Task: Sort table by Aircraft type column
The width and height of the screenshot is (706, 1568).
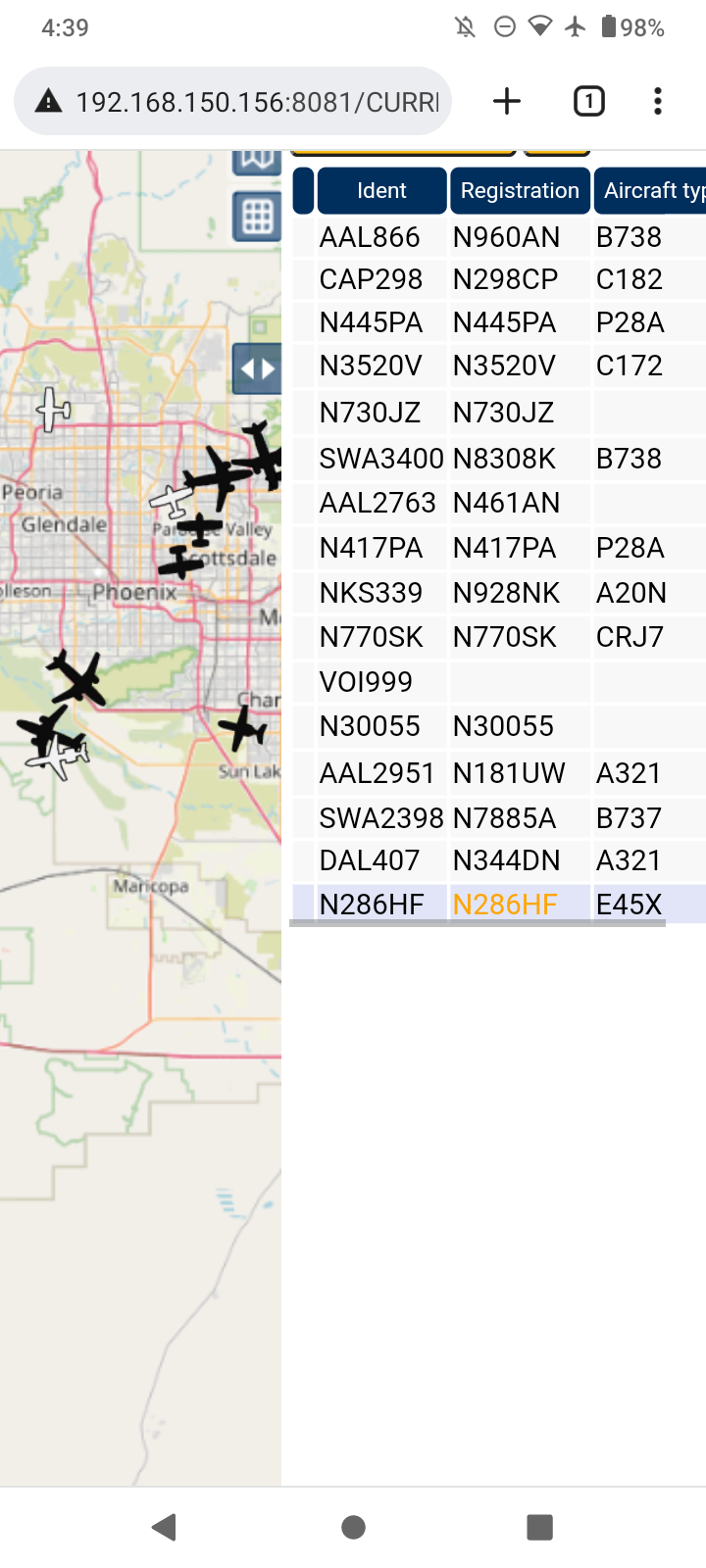Action: coord(650,190)
